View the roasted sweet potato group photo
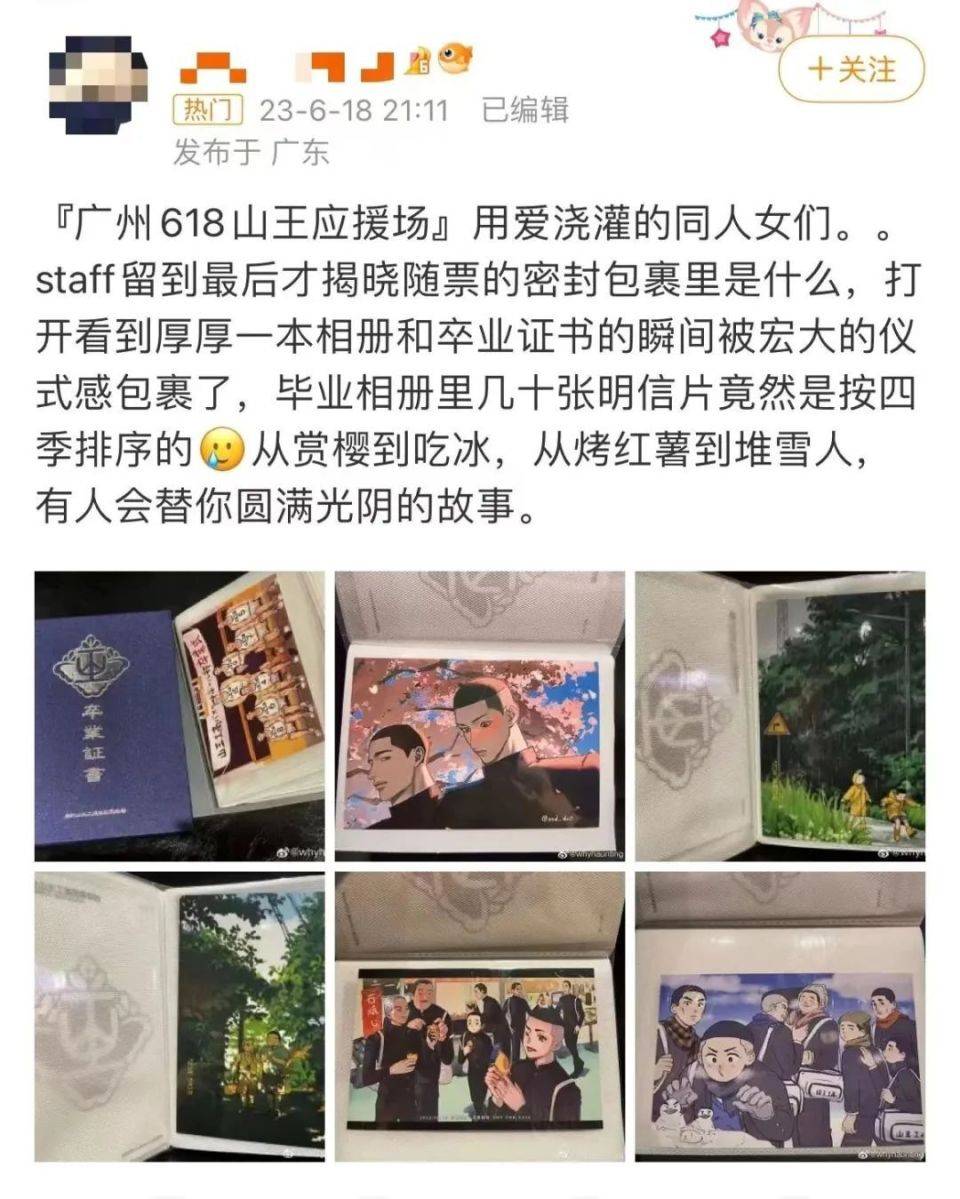The image size is (960, 1199). (480, 1017)
